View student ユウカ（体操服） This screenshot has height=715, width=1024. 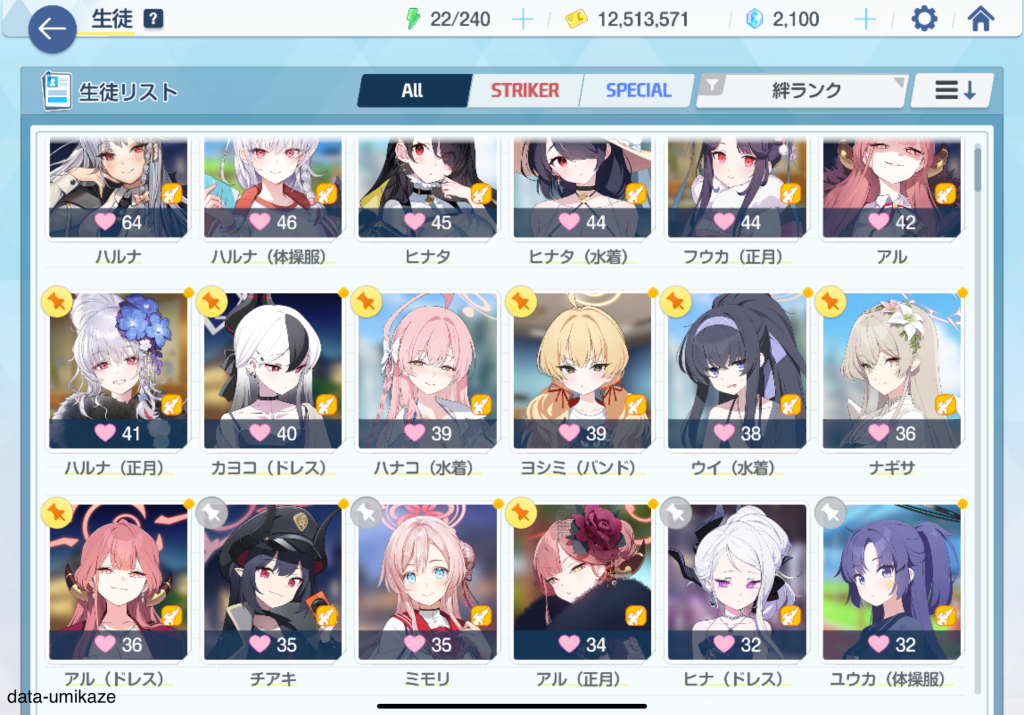tap(891, 582)
